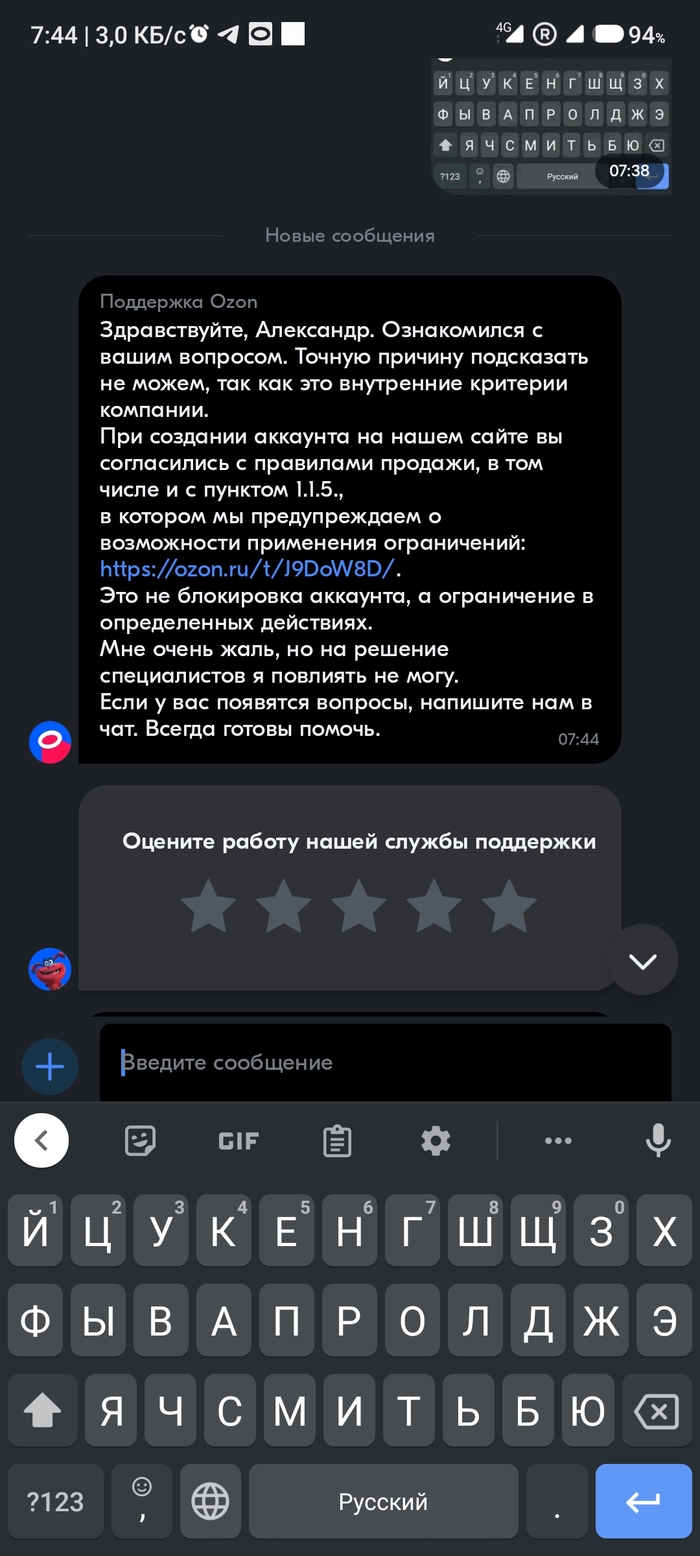Open keyboard settings gear

[436, 1140]
